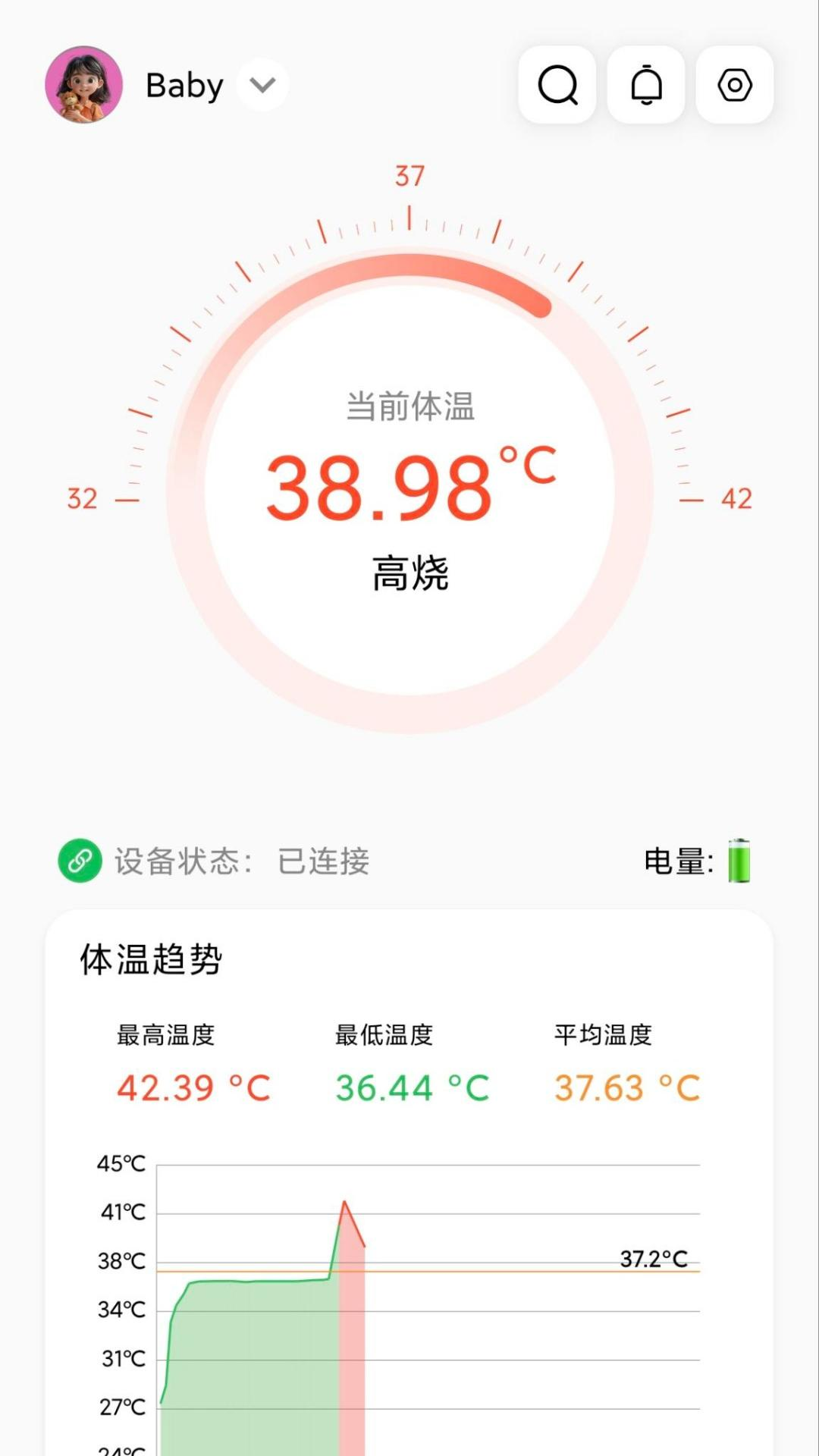Click the 已连接 connected status text
819x1456 pixels.
pyautogui.click(x=322, y=861)
